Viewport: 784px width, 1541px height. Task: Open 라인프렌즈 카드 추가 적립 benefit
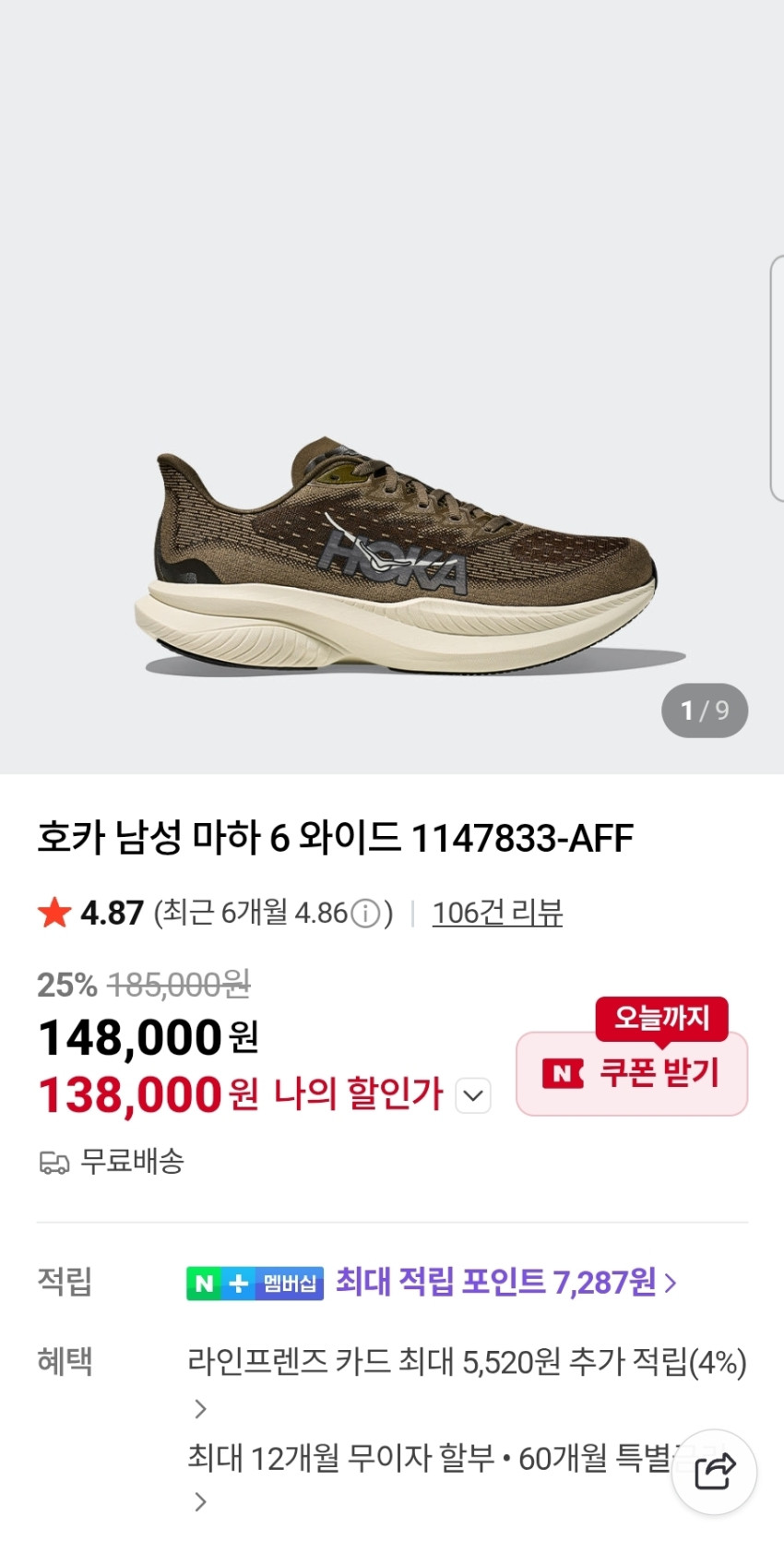click(x=466, y=1362)
